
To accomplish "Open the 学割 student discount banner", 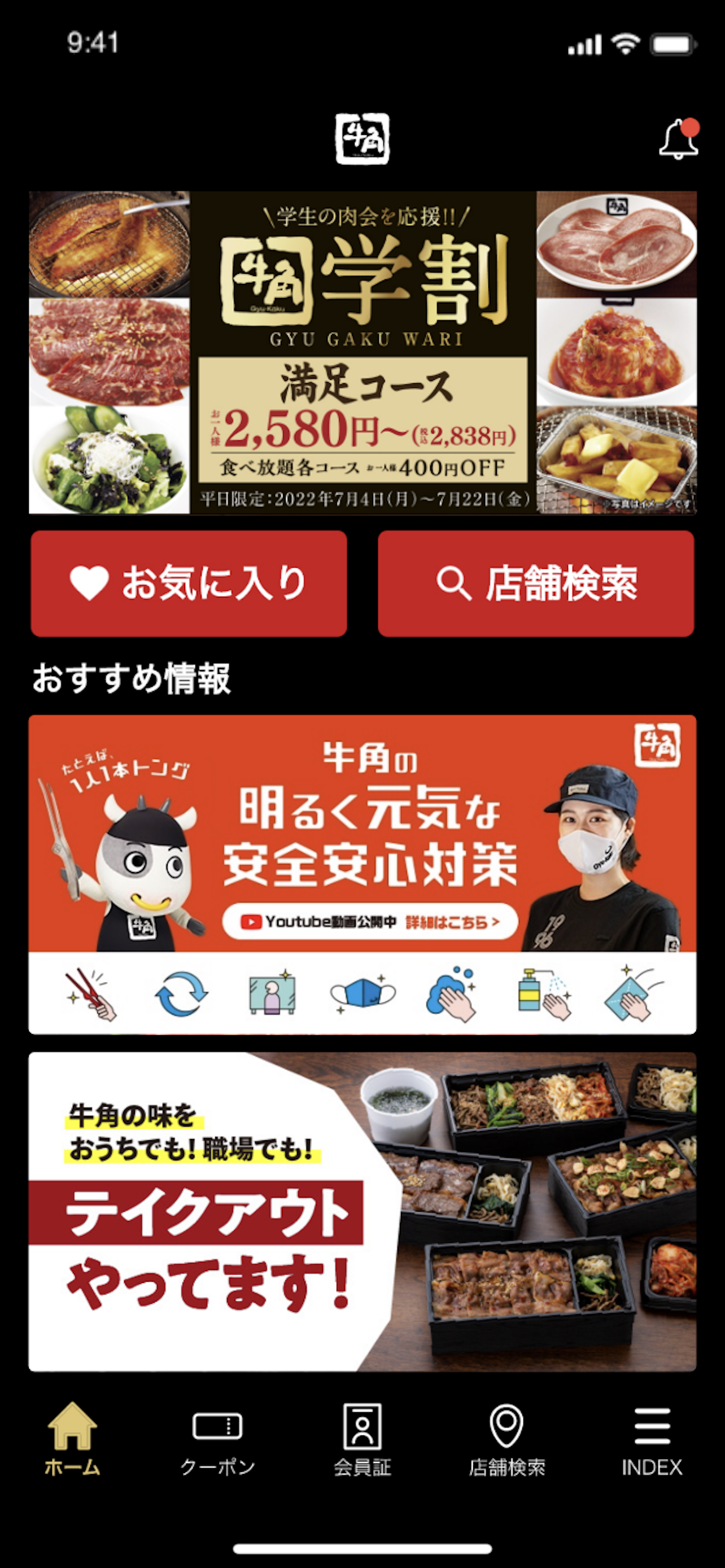I will click(x=362, y=352).
